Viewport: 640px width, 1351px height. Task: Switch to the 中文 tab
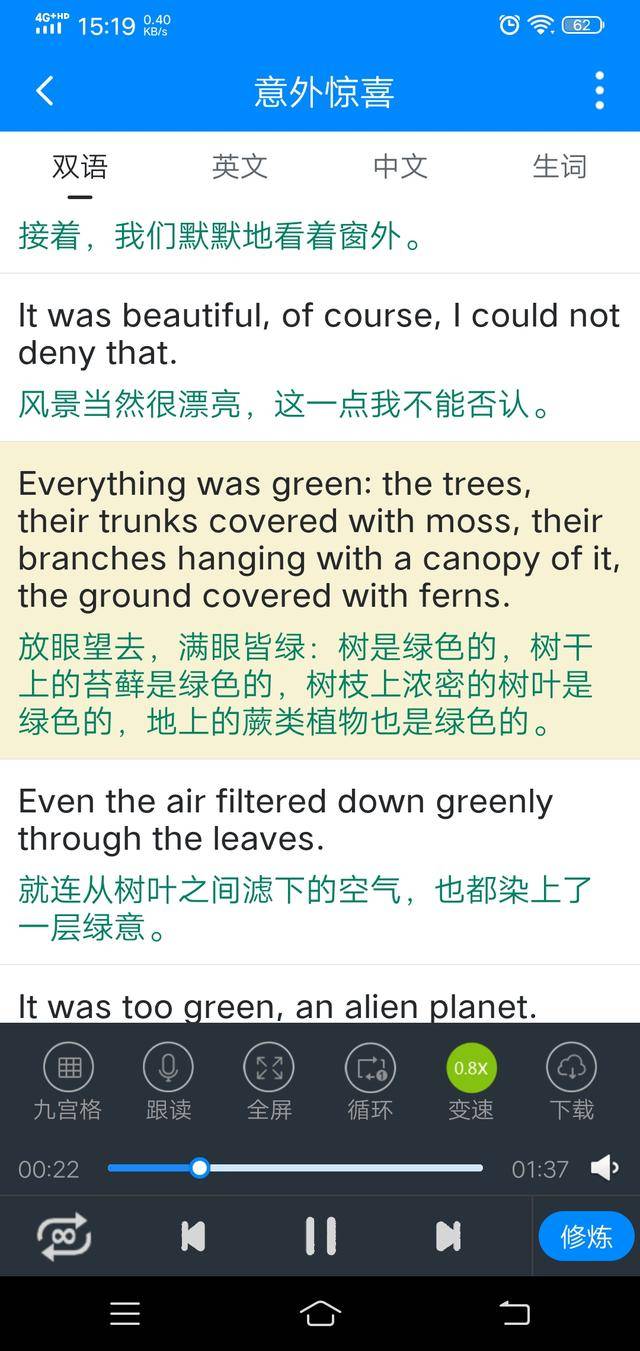point(400,166)
